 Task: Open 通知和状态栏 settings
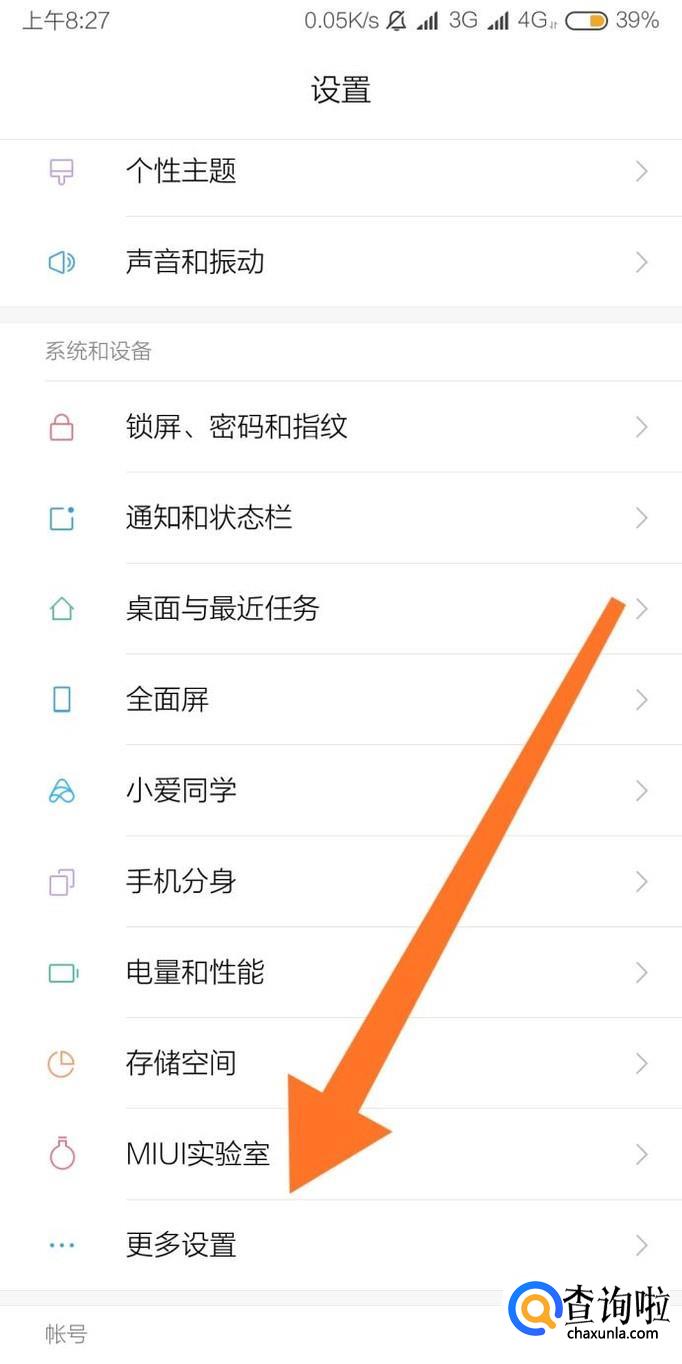tap(209, 518)
